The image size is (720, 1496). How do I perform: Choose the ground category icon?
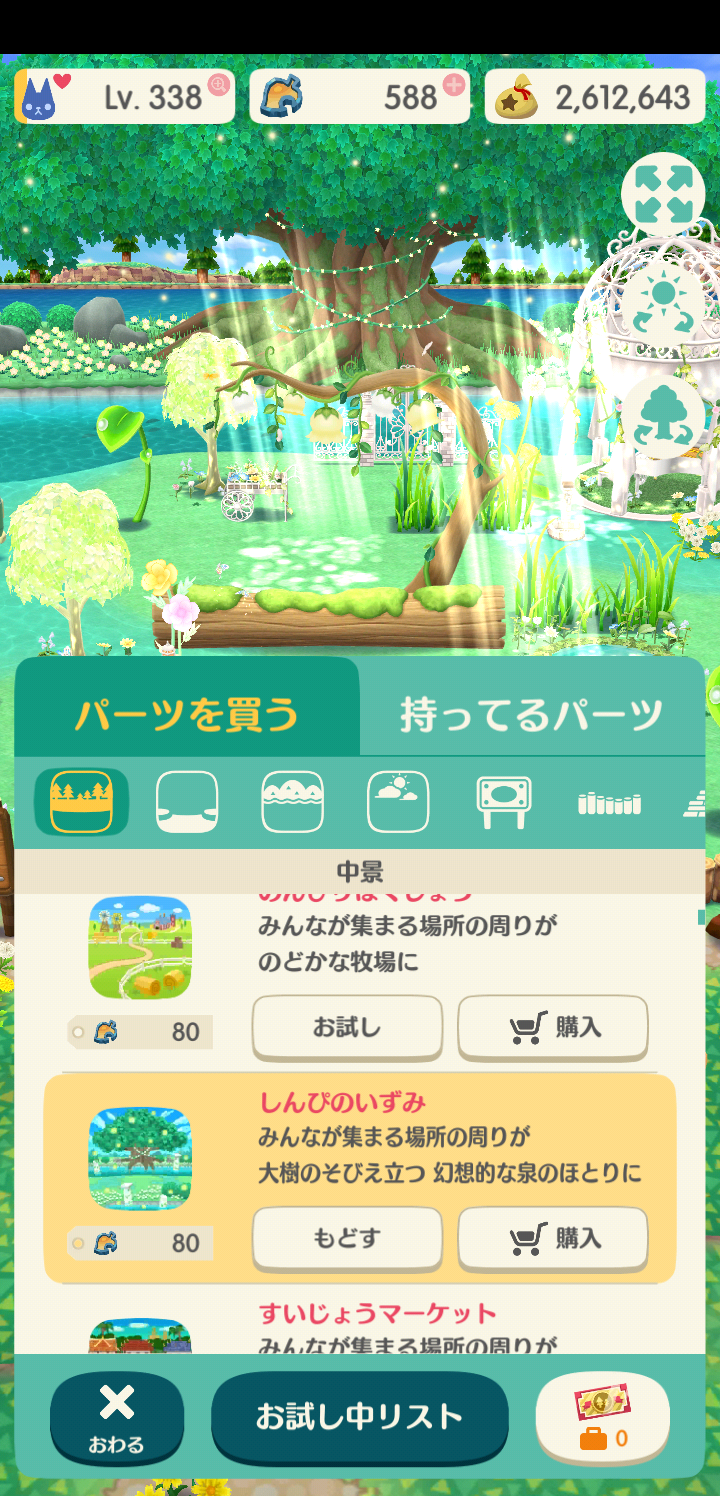coord(187,802)
